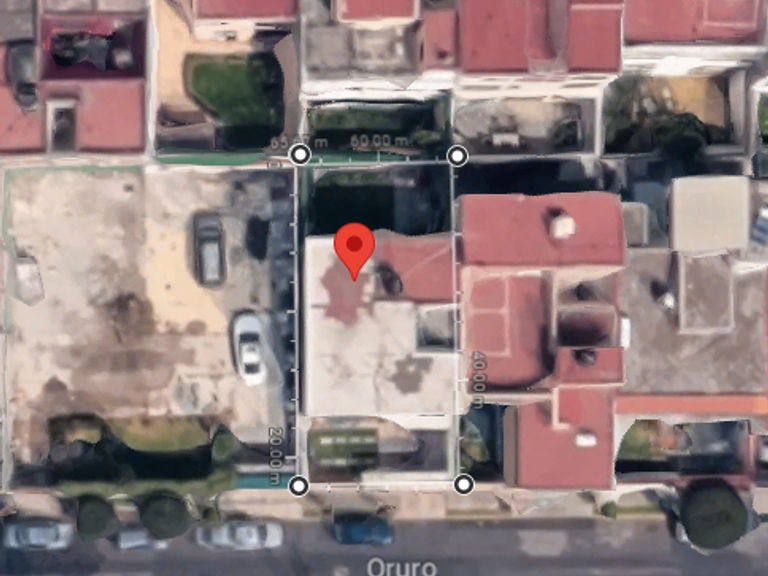The image size is (768, 576).
Task: Select the top-right corner handle of the measurement box
Action: pyautogui.click(x=457, y=155)
